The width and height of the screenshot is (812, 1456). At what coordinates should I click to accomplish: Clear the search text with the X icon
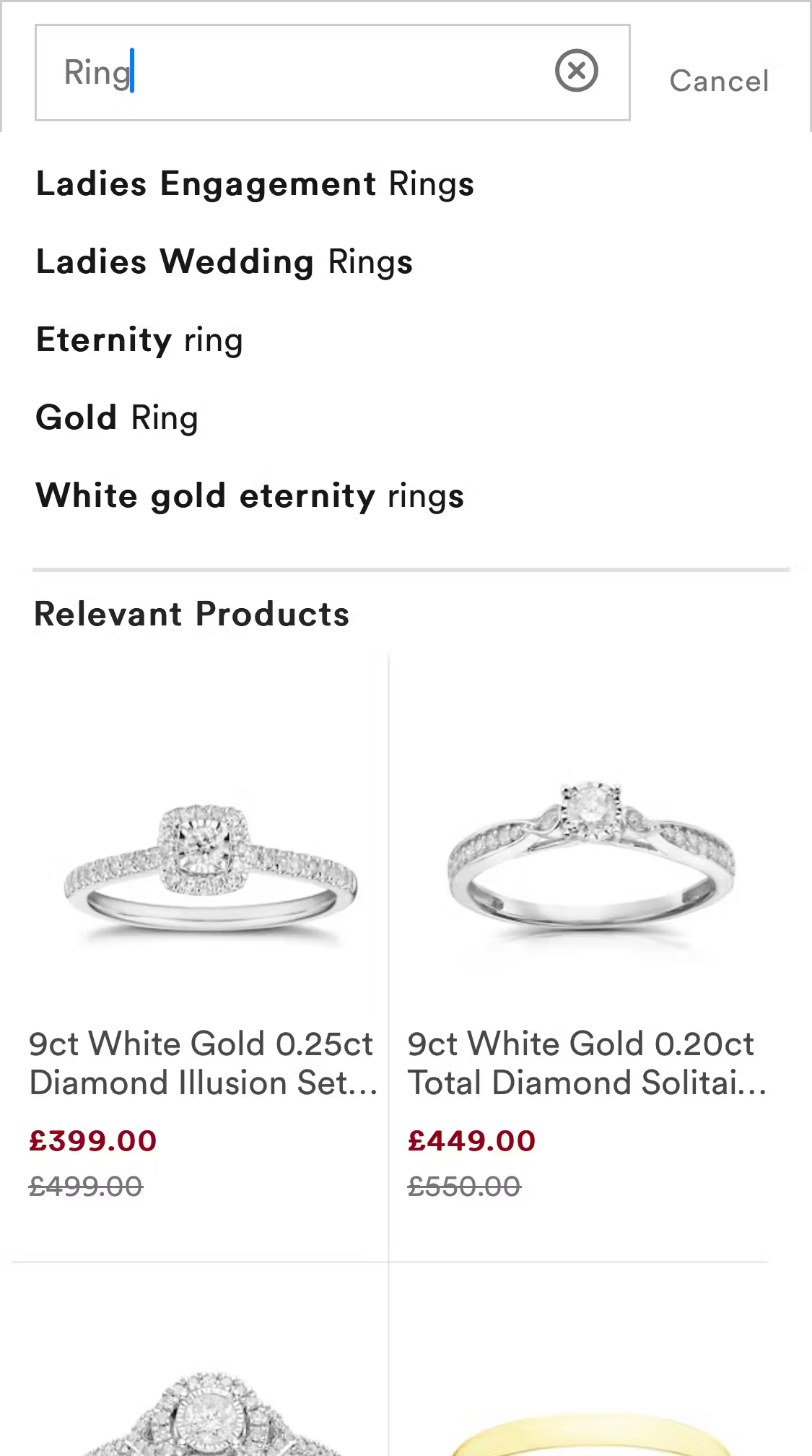point(576,71)
